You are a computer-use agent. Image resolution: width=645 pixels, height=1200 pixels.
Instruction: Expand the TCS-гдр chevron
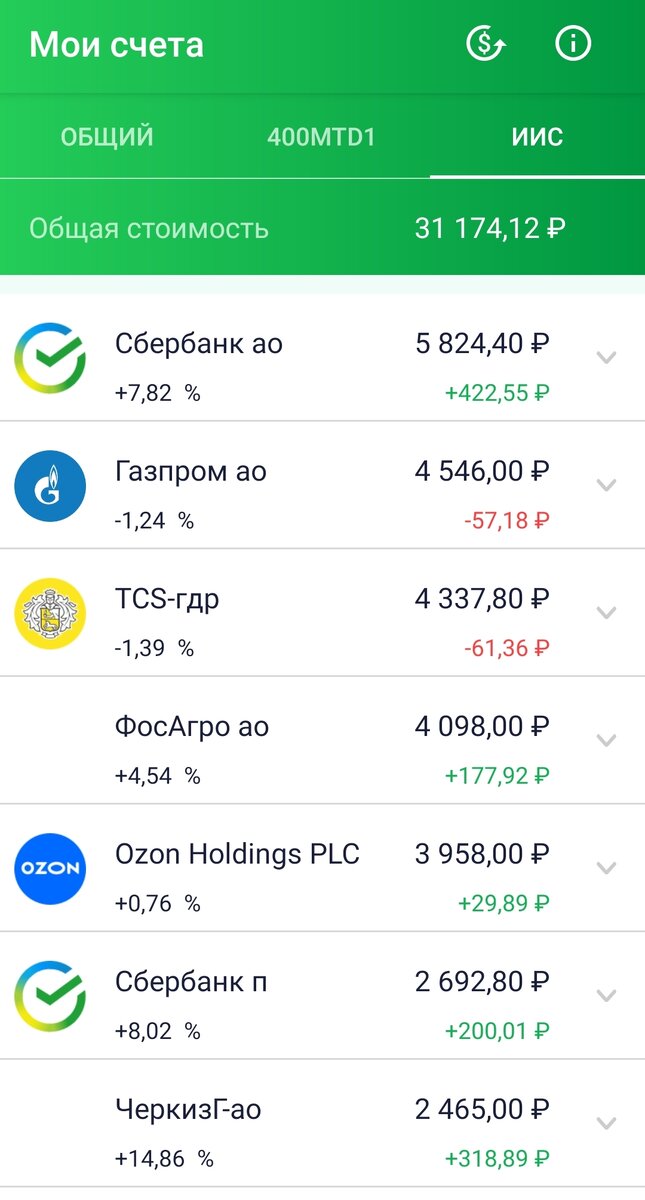click(606, 612)
